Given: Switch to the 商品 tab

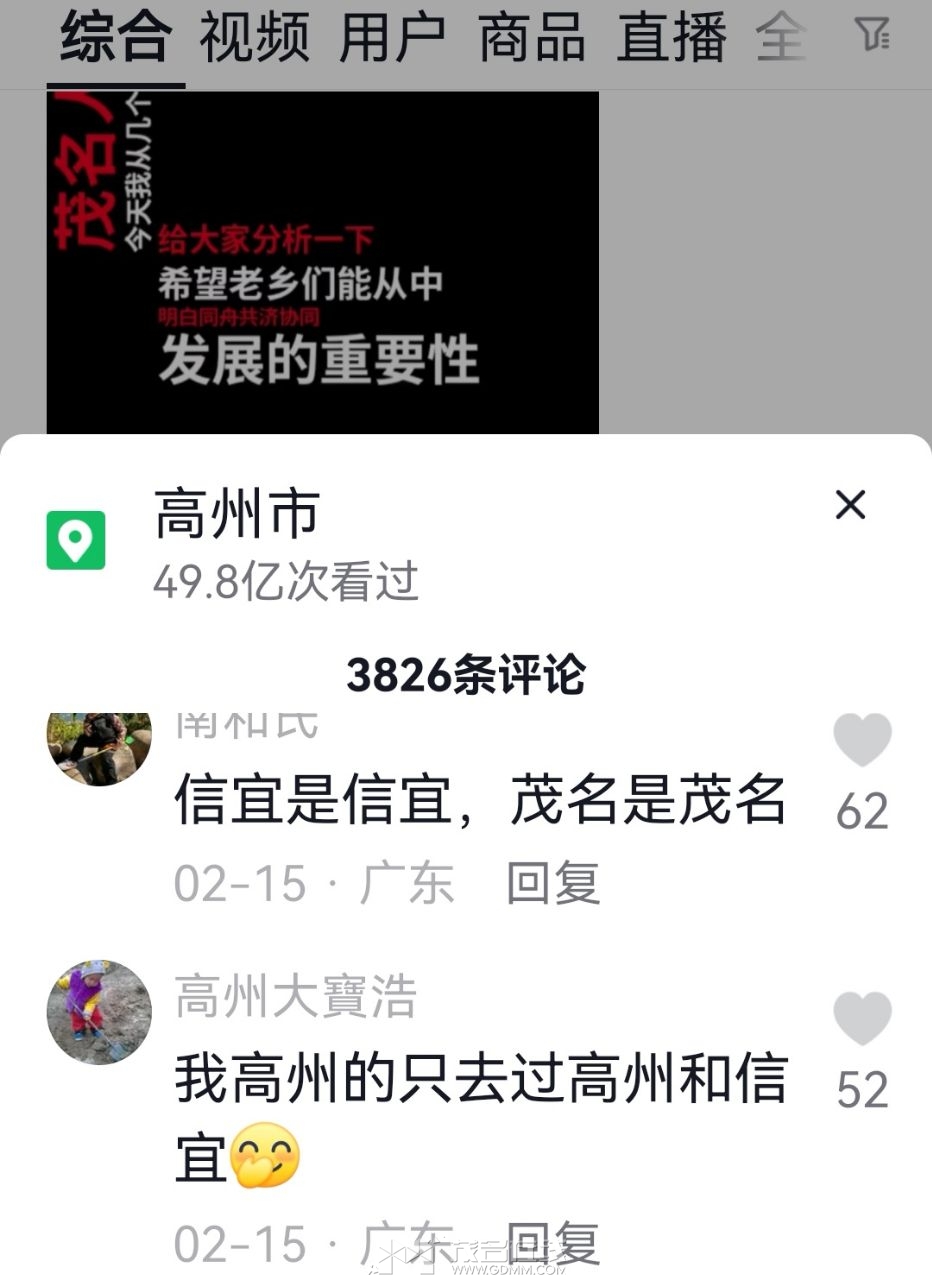Looking at the screenshot, I should click(x=531, y=38).
